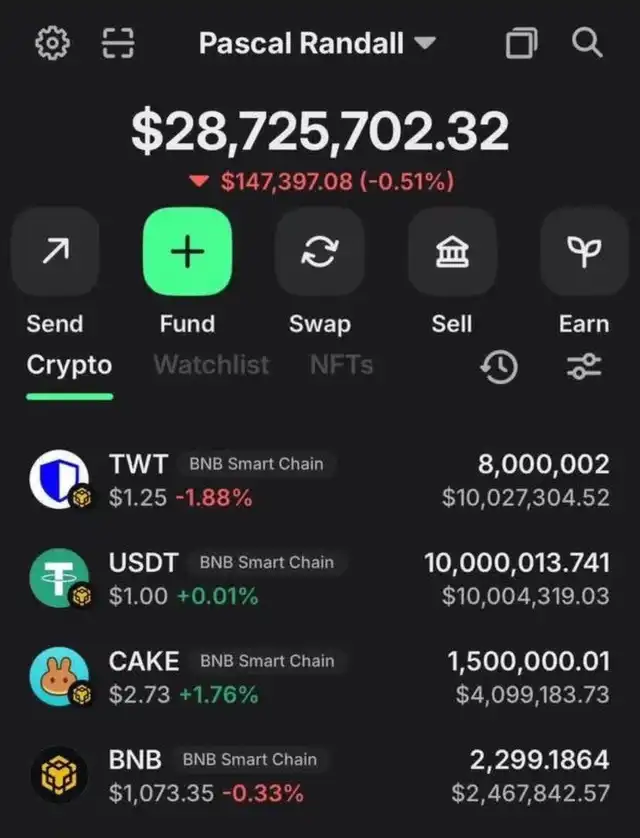Open the settings gear
The height and width of the screenshot is (838, 640).
52,43
